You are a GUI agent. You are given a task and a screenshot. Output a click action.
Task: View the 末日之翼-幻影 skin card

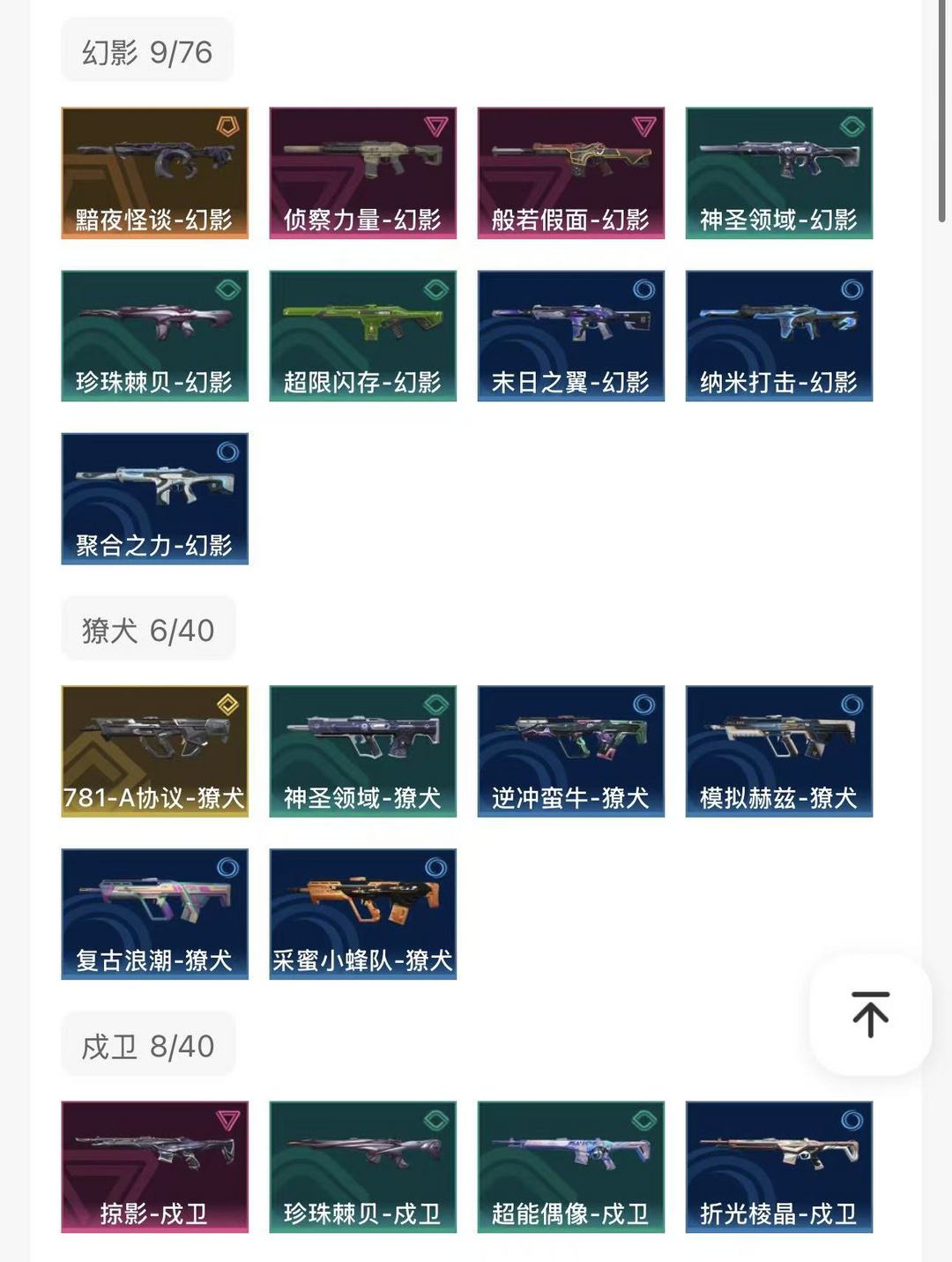pyautogui.click(x=570, y=335)
